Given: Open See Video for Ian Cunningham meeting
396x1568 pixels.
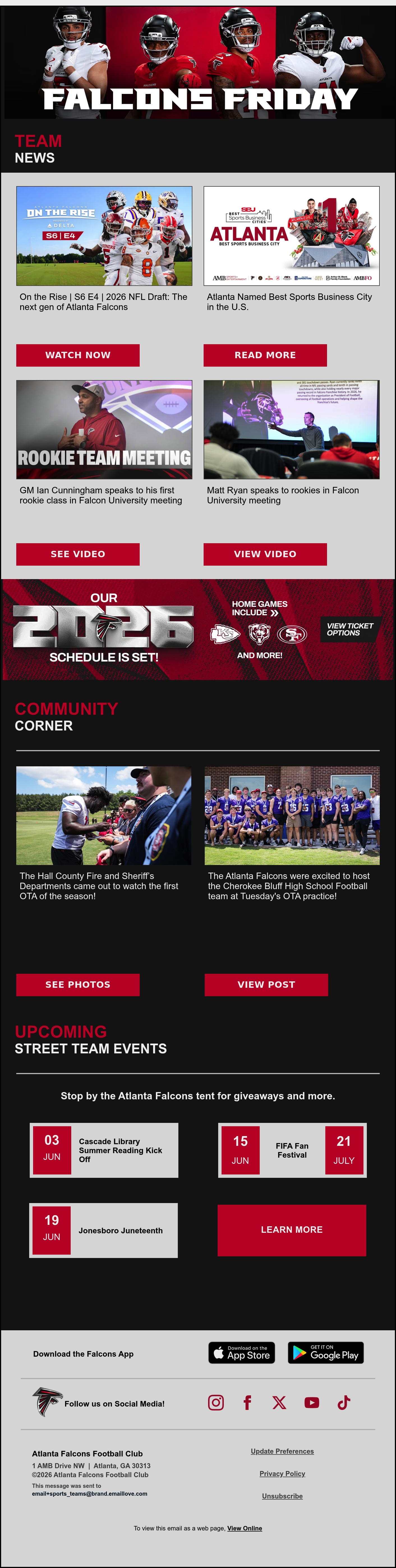Looking at the screenshot, I should pyautogui.click(x=78, y=554).
